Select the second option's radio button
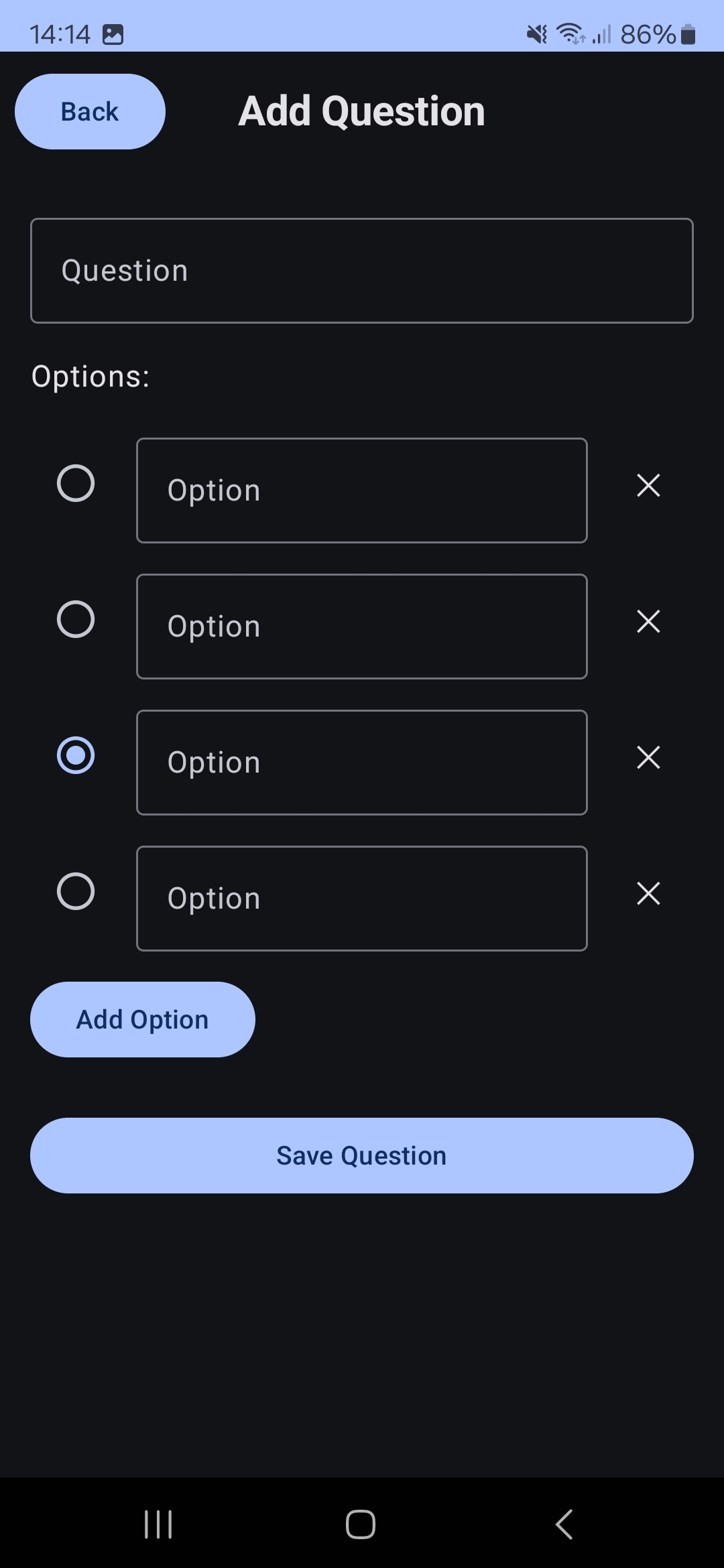Viewport: 724px width, 1568px height. pos(75,620)
